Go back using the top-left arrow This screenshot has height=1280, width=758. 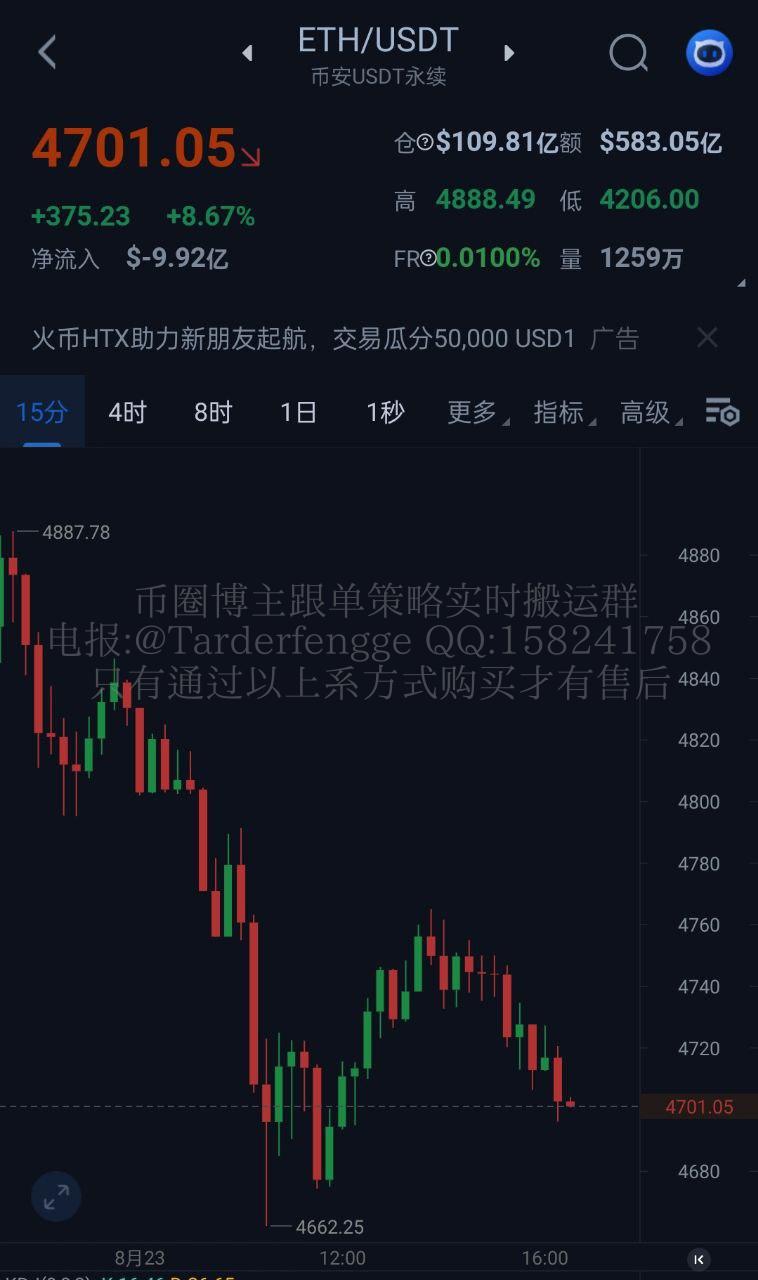click(x=47, y=52)
